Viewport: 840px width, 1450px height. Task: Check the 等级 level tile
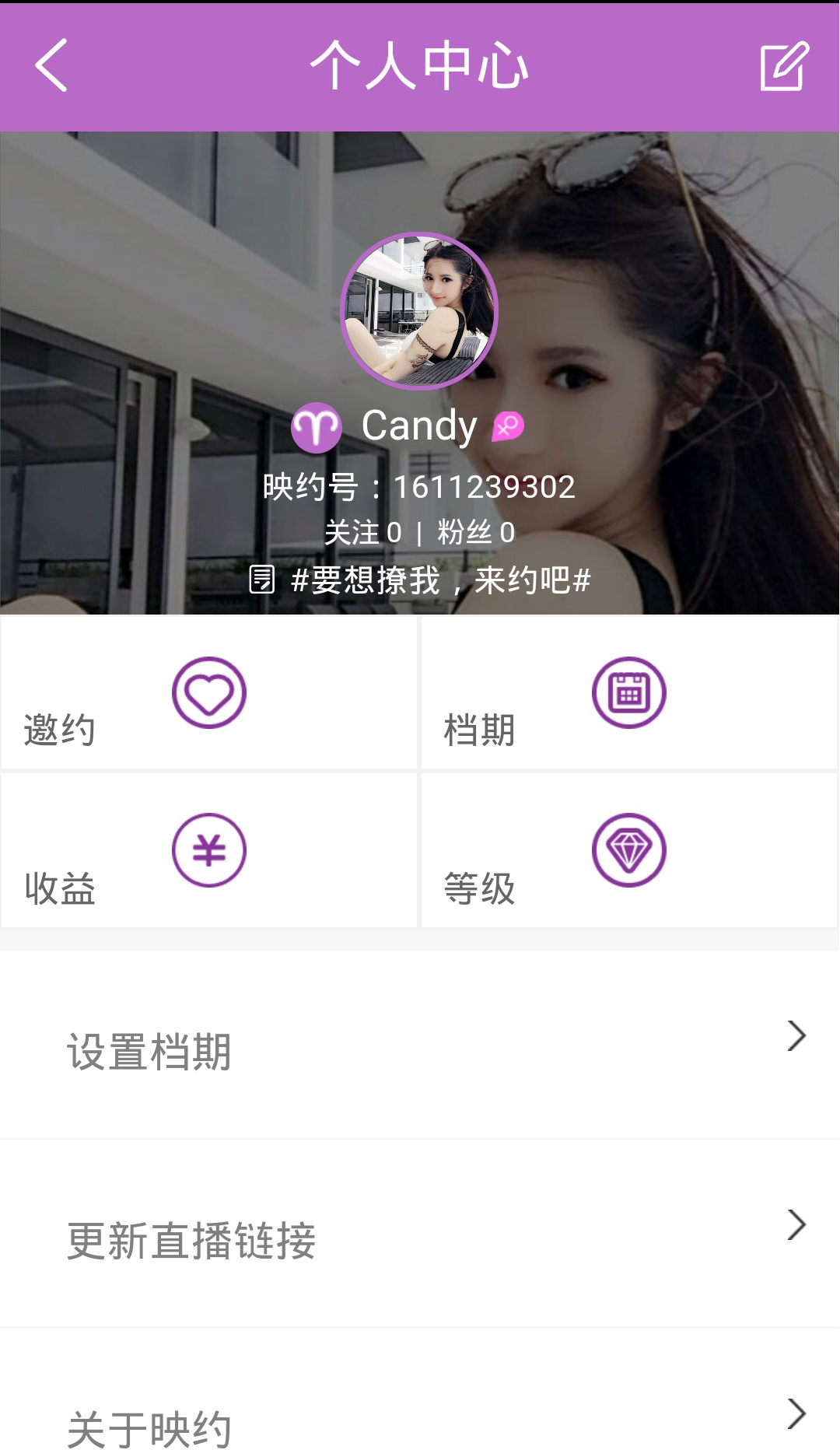pos(628,850)
